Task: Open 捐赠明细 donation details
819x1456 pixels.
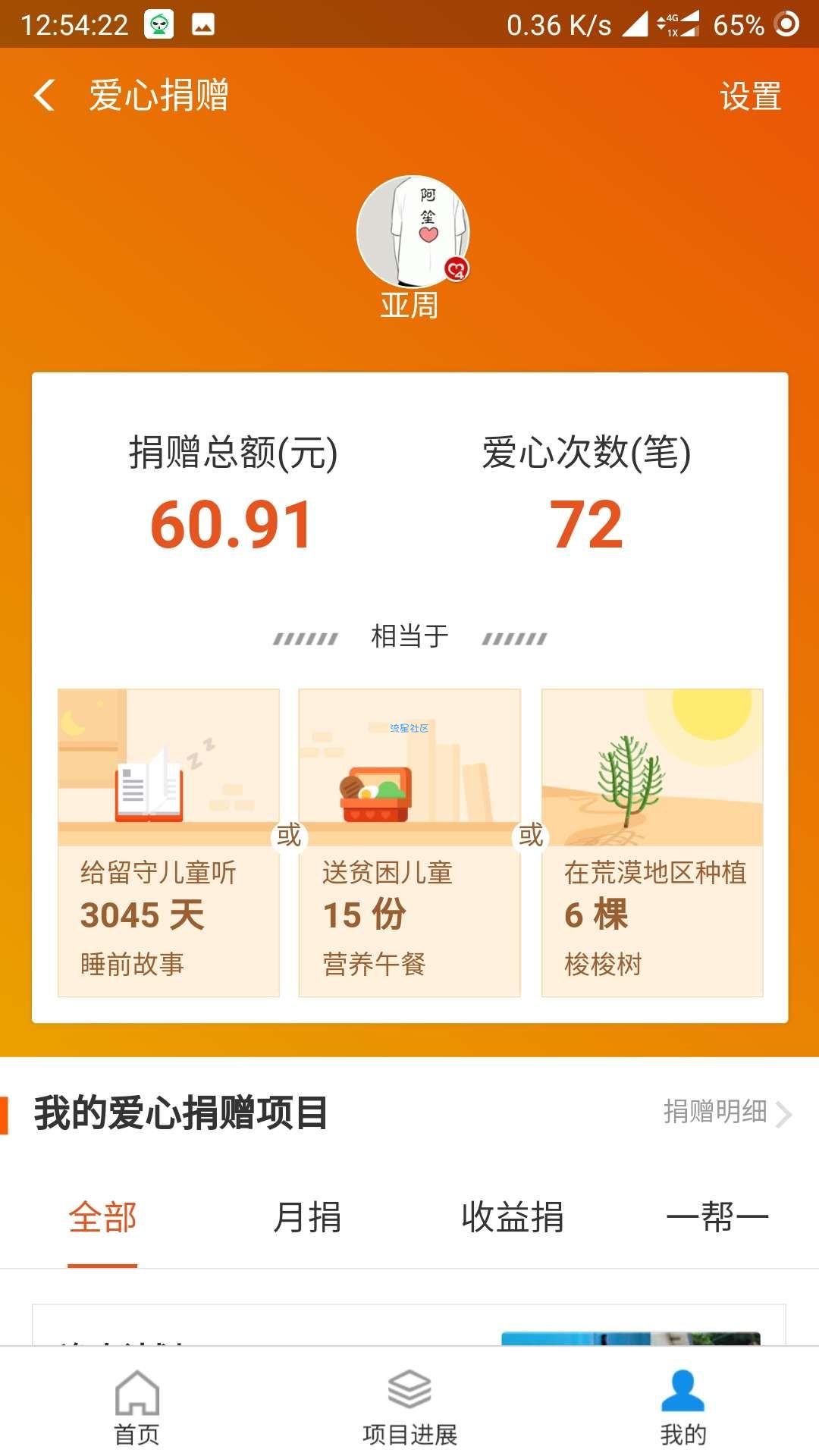Action: point(726,1112)
